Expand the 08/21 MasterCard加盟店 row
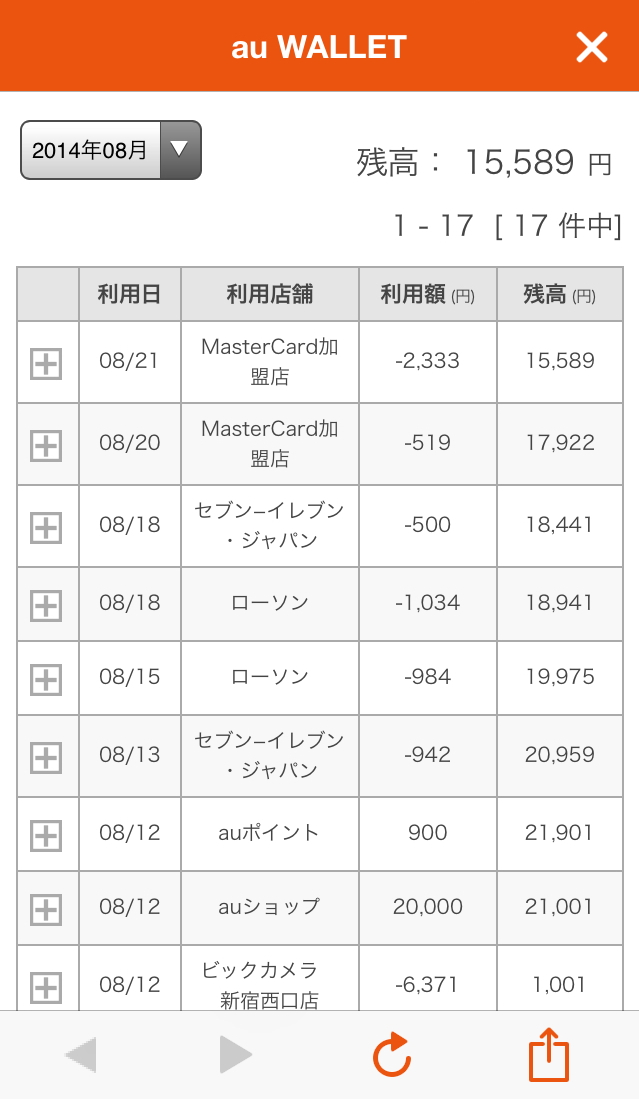639x1099 pixels. point(46,364)
